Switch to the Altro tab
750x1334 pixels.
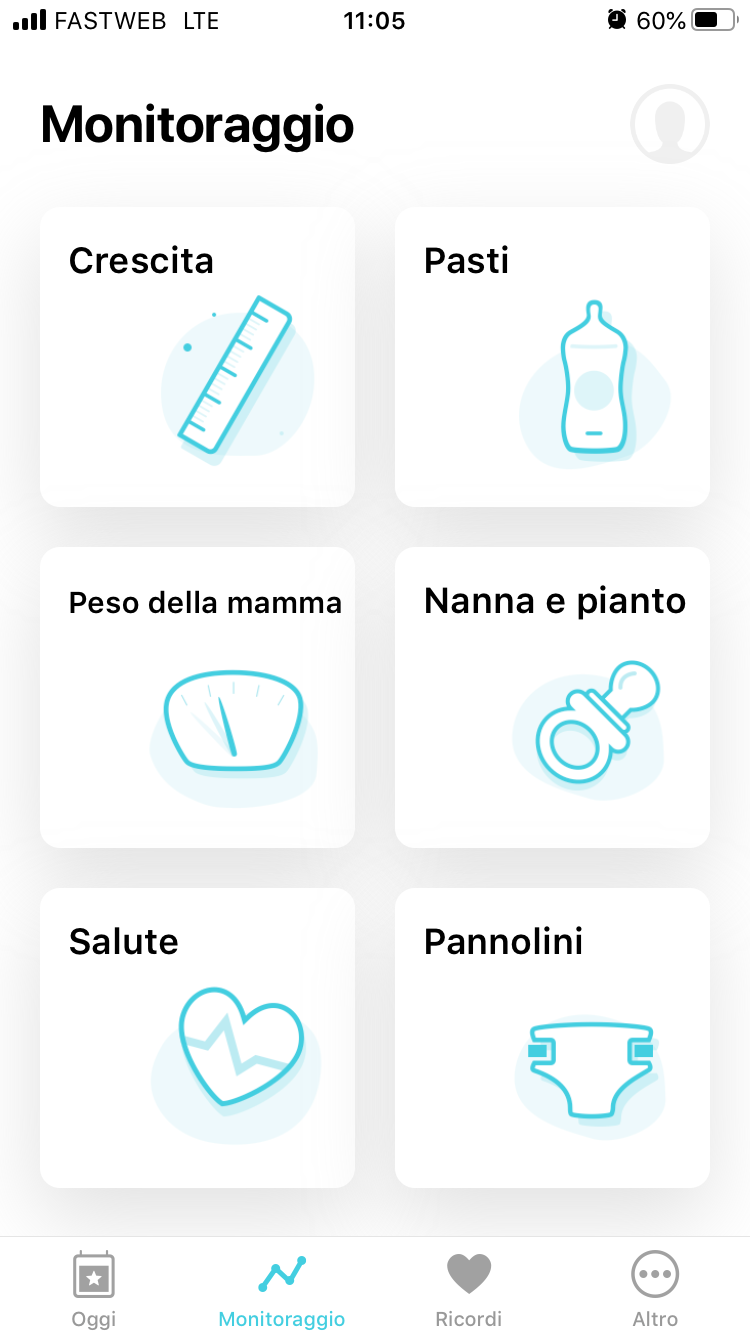pyautogui.click(x=655, y=1288)
